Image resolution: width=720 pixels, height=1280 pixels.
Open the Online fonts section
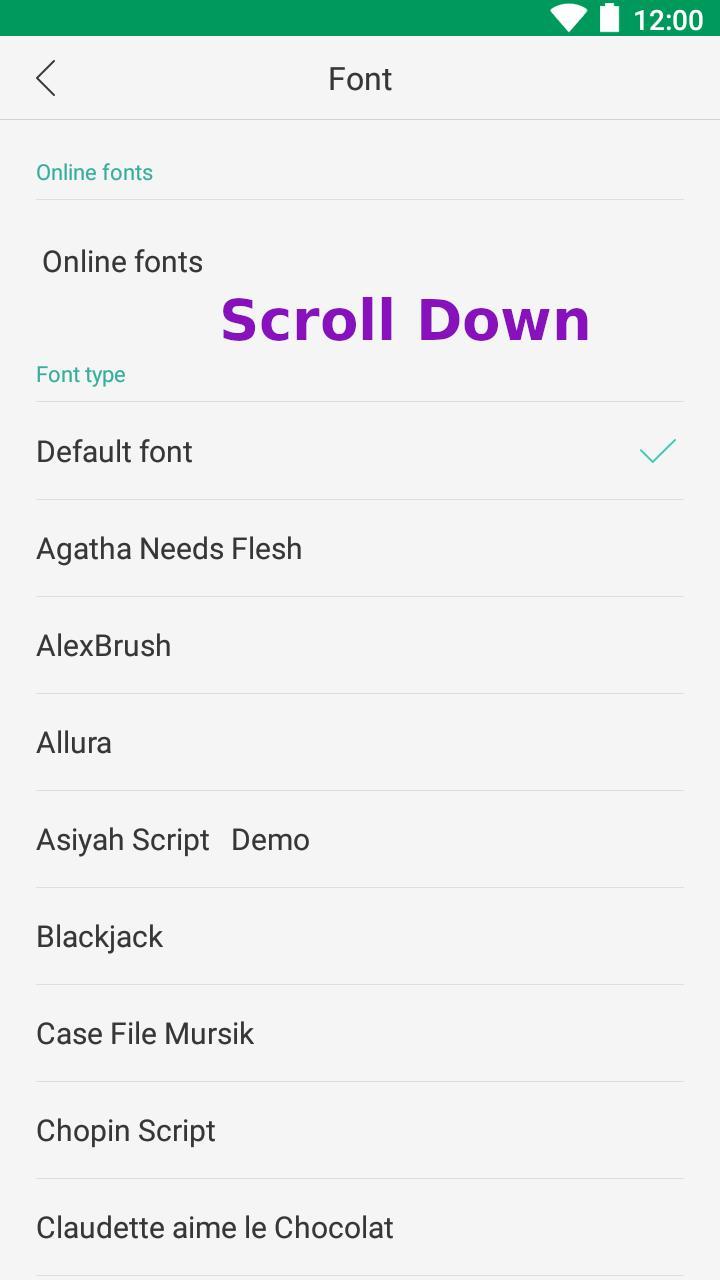click(x=122, y=262)
